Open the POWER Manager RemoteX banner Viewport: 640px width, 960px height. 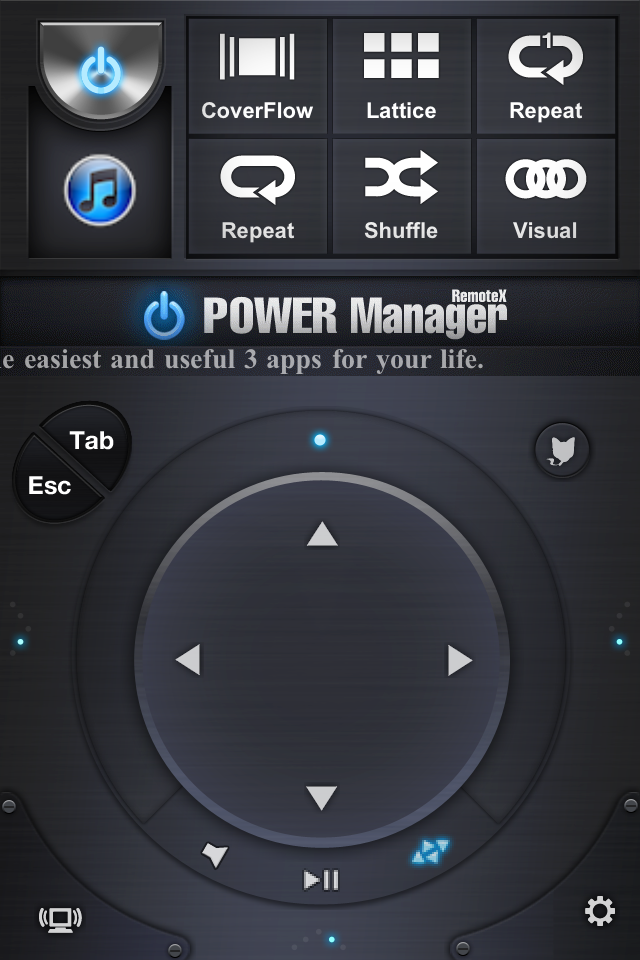(x=320, y=313)
